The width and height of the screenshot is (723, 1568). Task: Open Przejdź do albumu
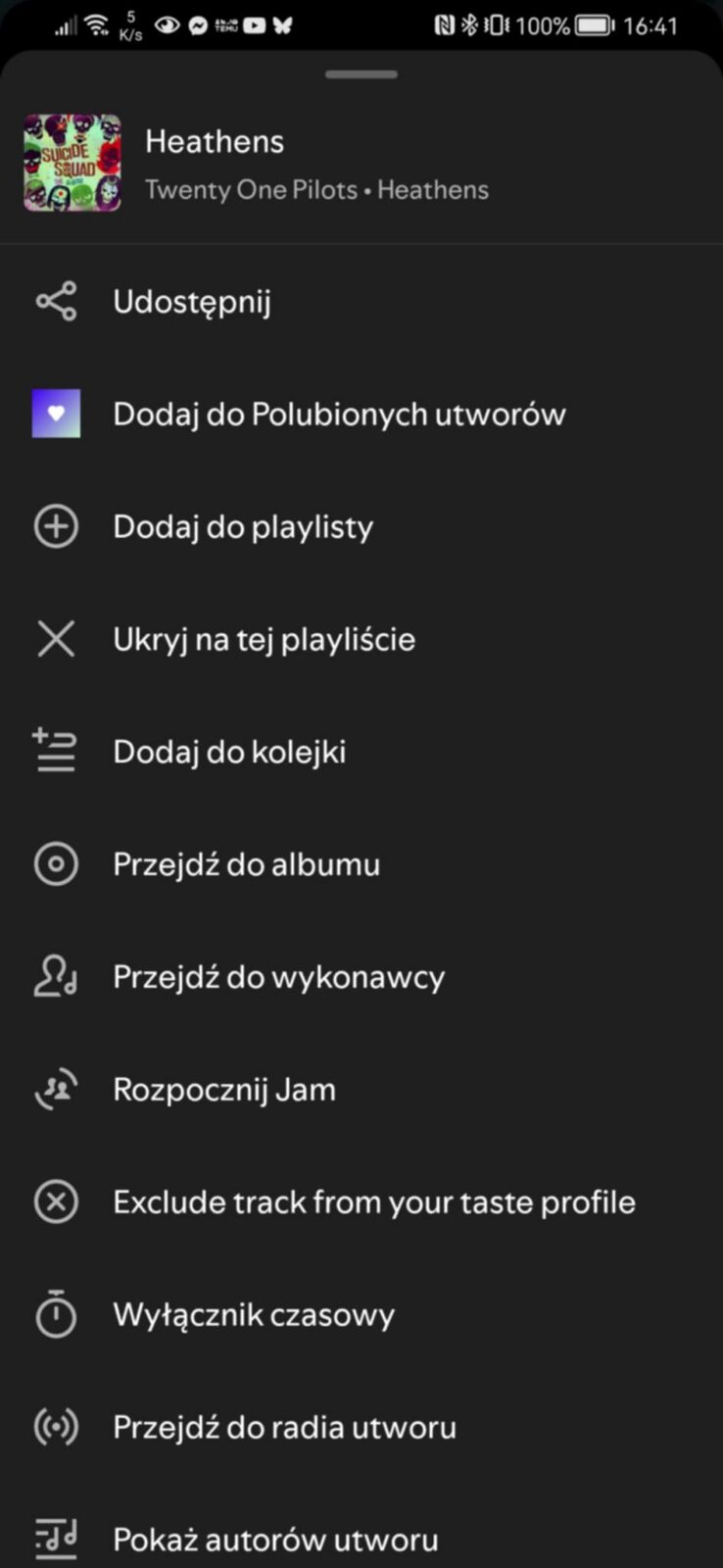246,865
